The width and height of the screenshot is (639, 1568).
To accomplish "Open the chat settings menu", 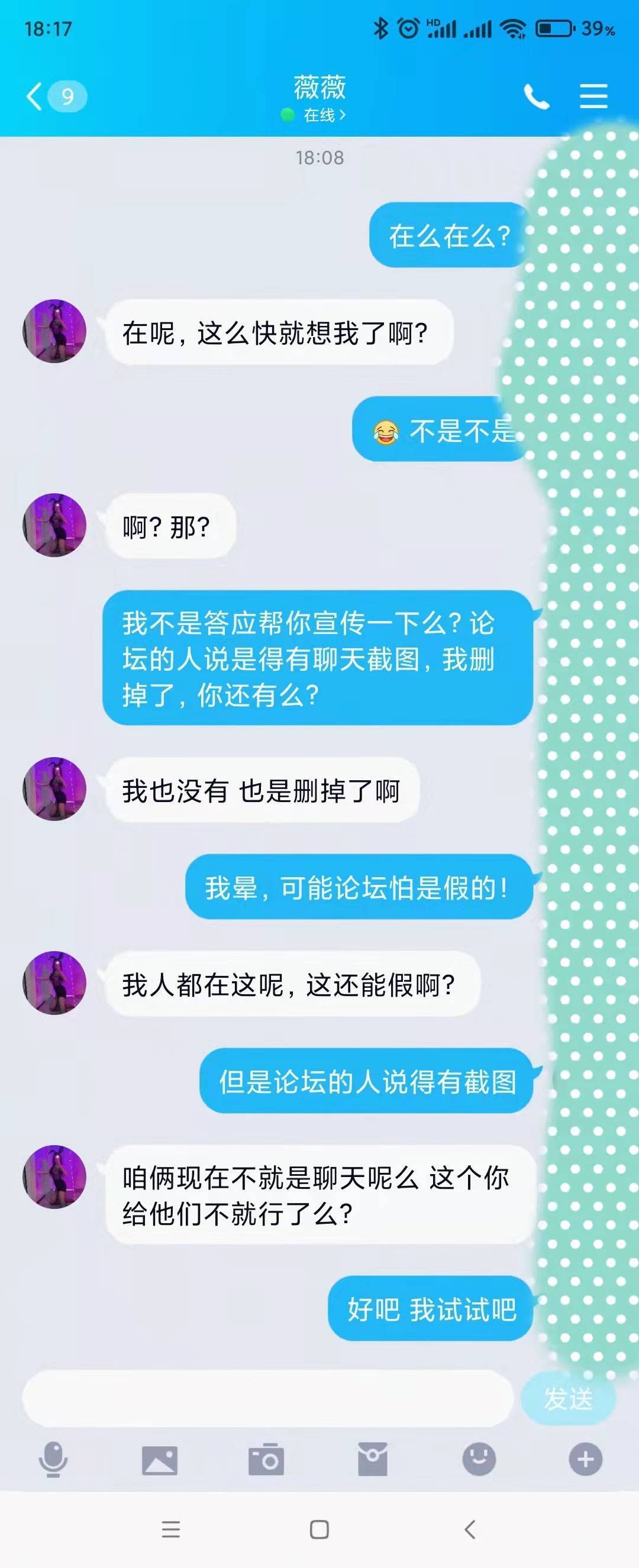I will (593, 97).
